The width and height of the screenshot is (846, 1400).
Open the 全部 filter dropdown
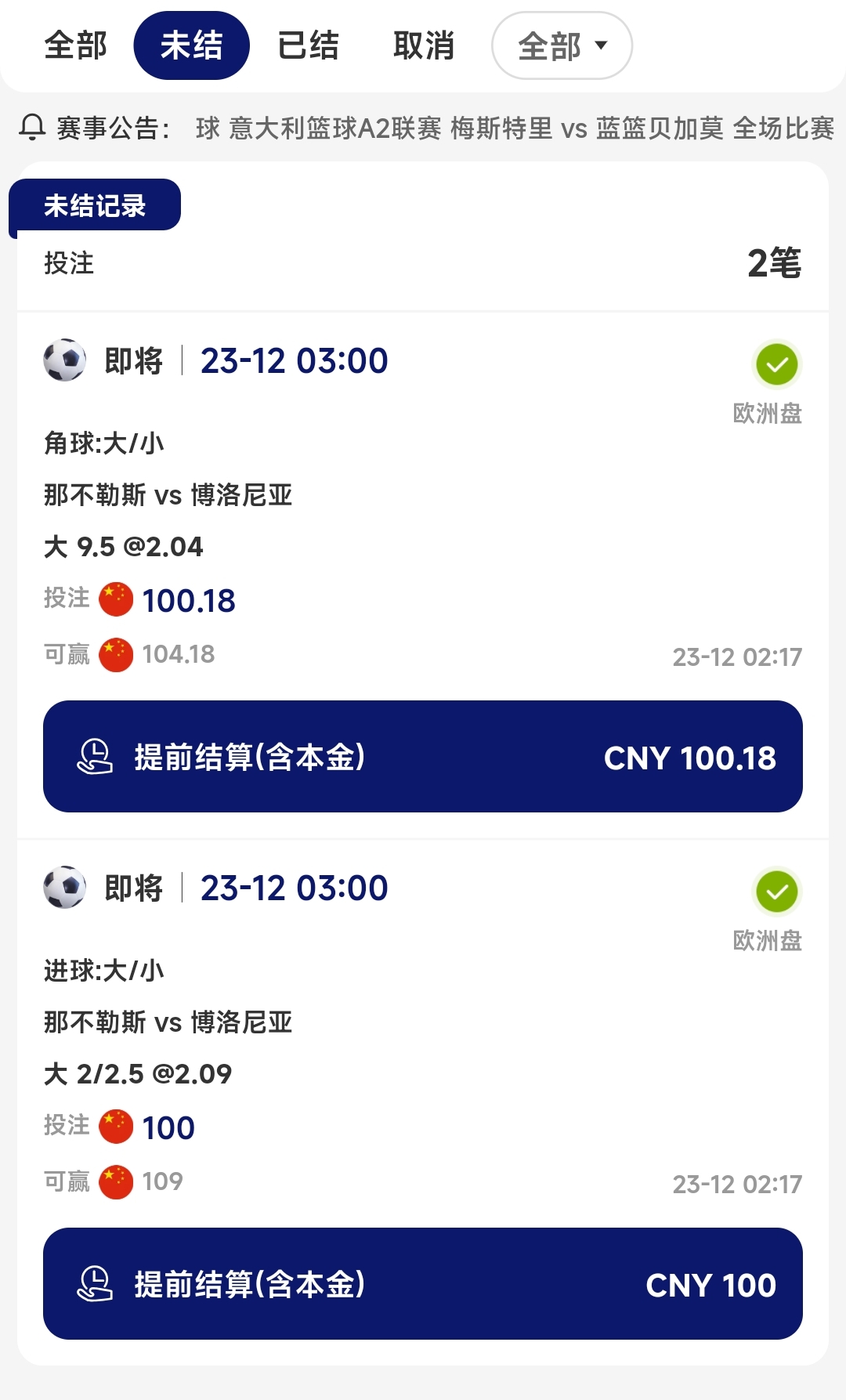(562, 45)
